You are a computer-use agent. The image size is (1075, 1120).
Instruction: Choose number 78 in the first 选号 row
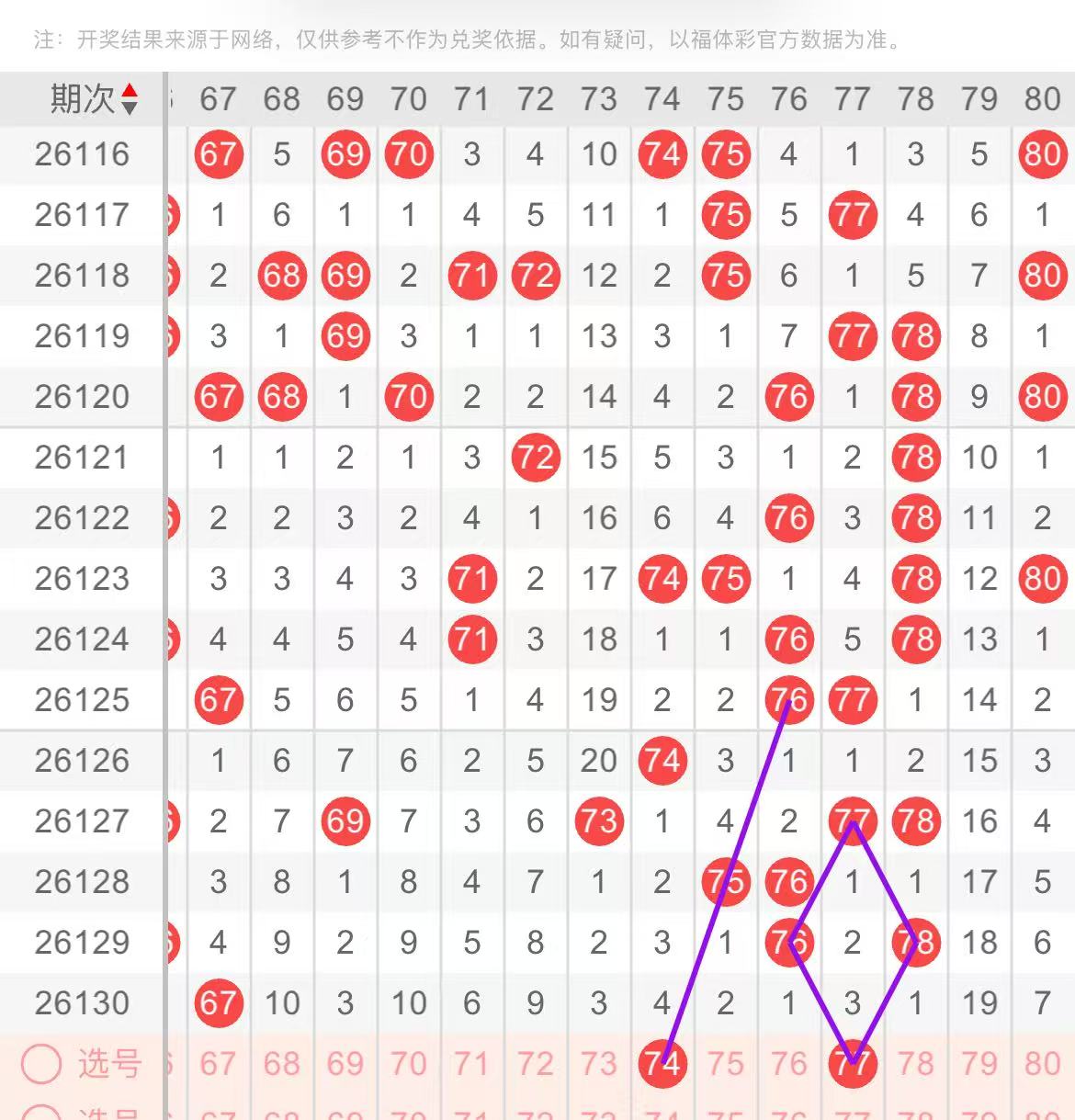916,1064
